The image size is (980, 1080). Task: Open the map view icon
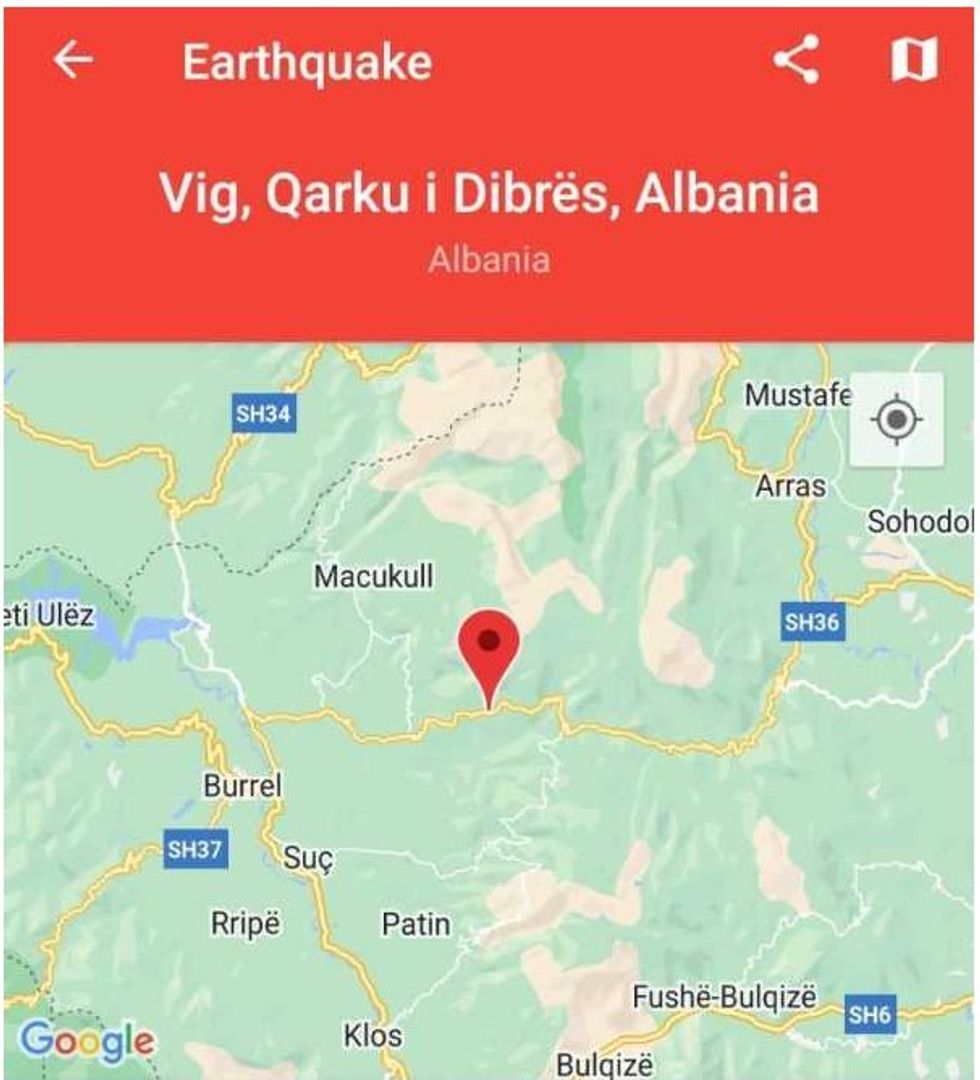pos(914,60)
